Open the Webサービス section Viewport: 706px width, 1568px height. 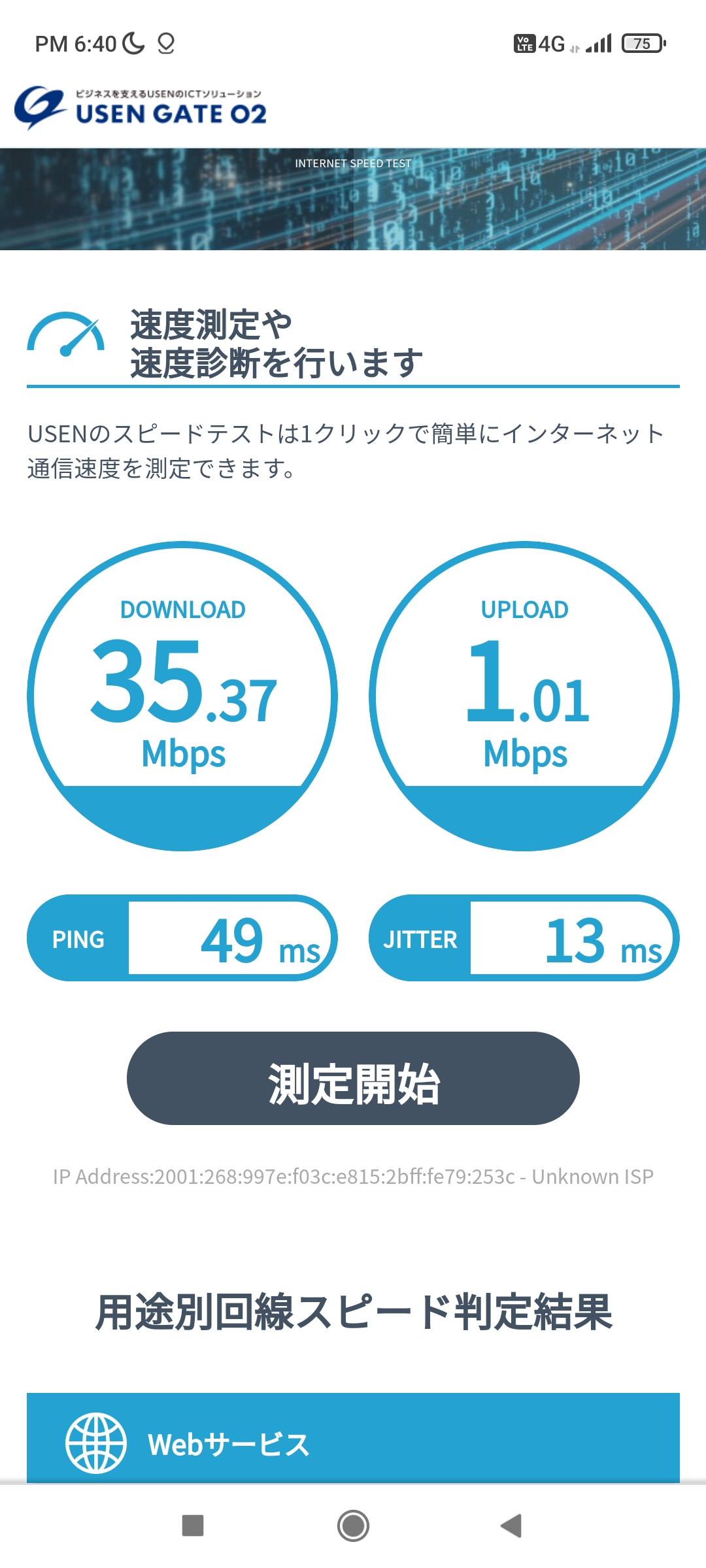coord(353,1443)
